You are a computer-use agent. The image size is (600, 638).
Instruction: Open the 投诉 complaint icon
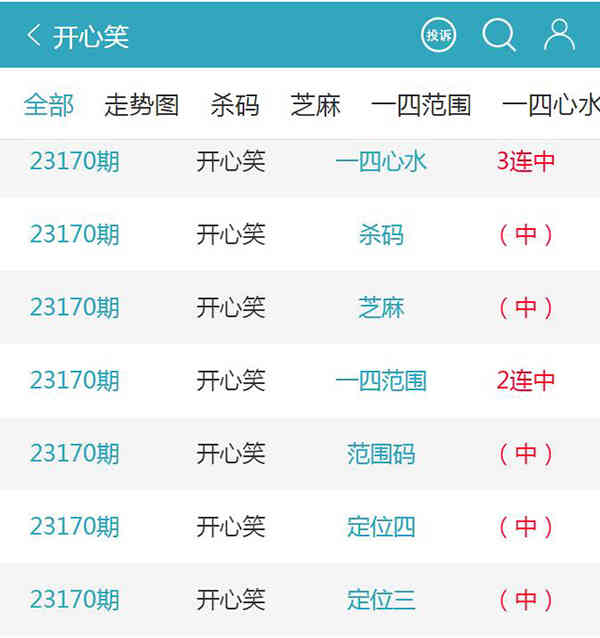click(438, 36)
